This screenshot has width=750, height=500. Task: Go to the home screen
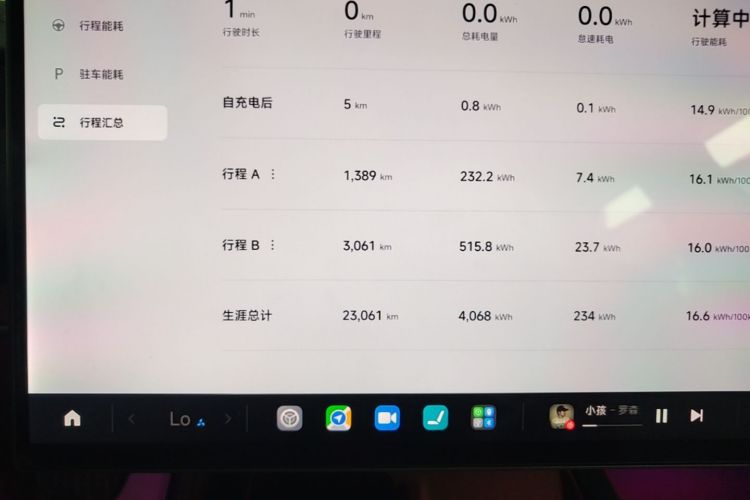click(72, 418)
